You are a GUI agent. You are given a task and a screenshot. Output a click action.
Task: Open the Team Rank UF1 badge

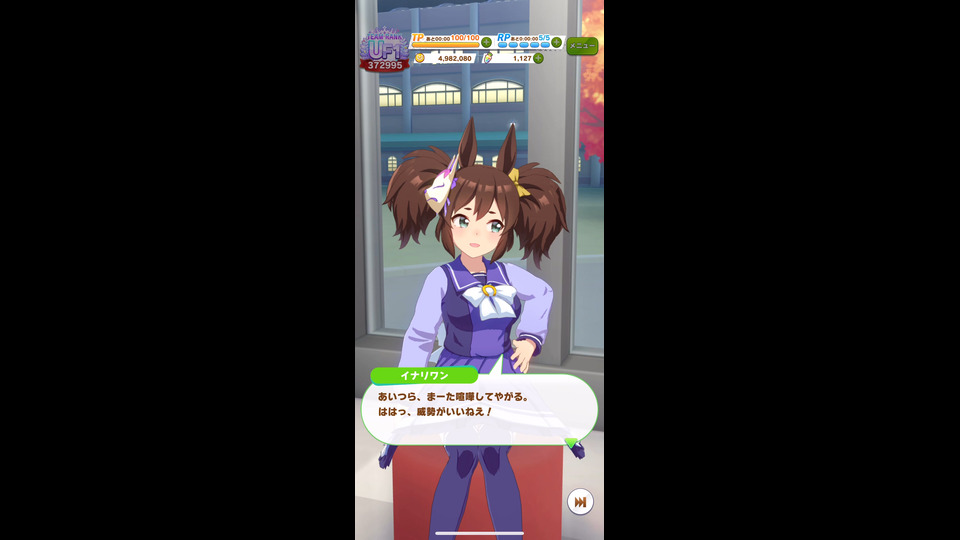tap(384, 50)
